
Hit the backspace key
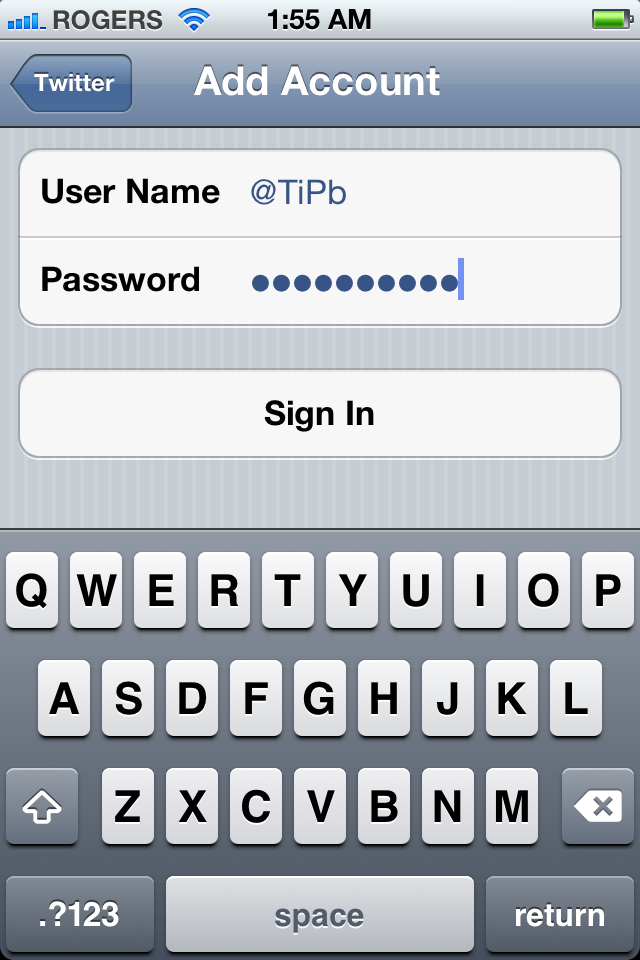(x=598, y=807)
